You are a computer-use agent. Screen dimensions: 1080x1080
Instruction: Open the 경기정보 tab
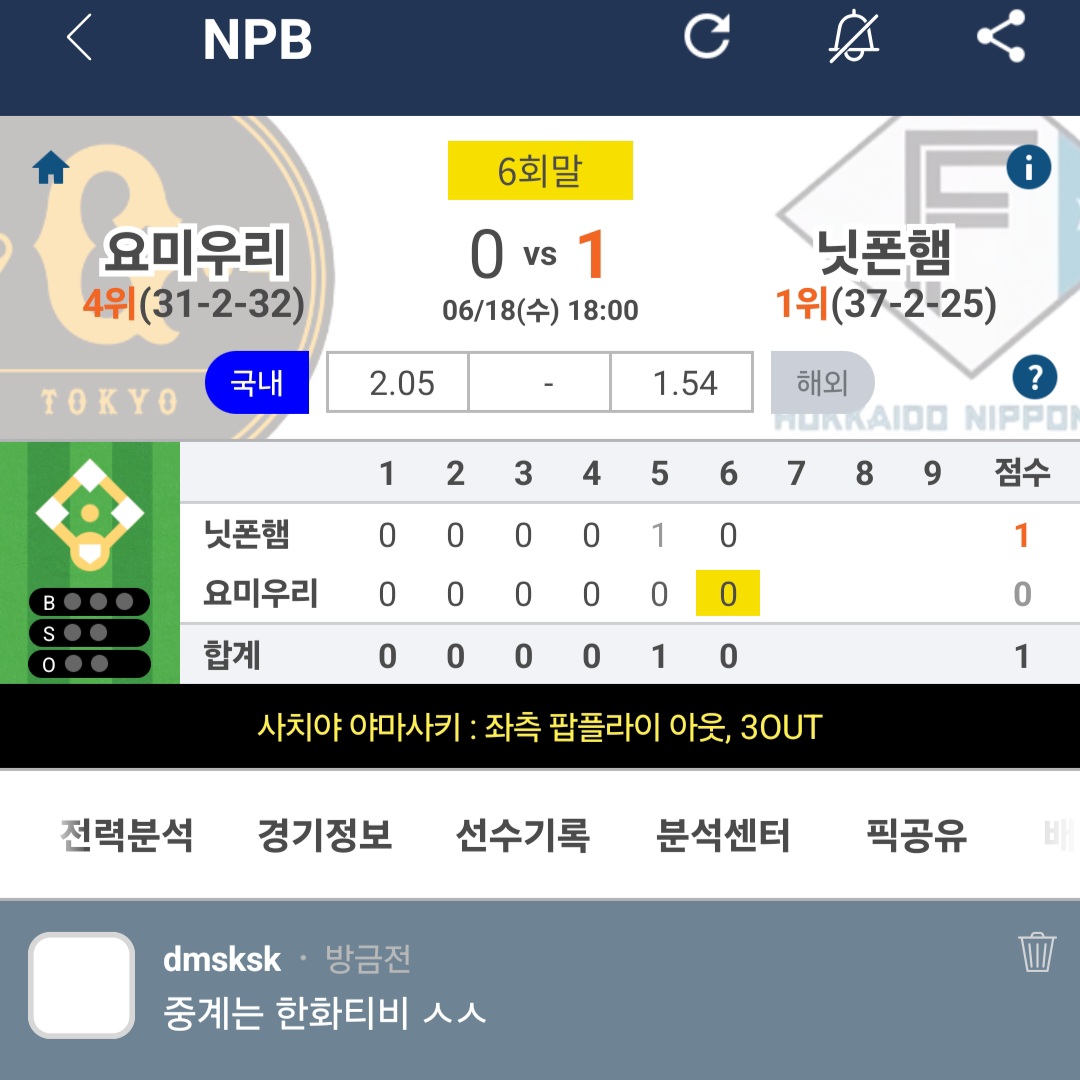[324, 835]
